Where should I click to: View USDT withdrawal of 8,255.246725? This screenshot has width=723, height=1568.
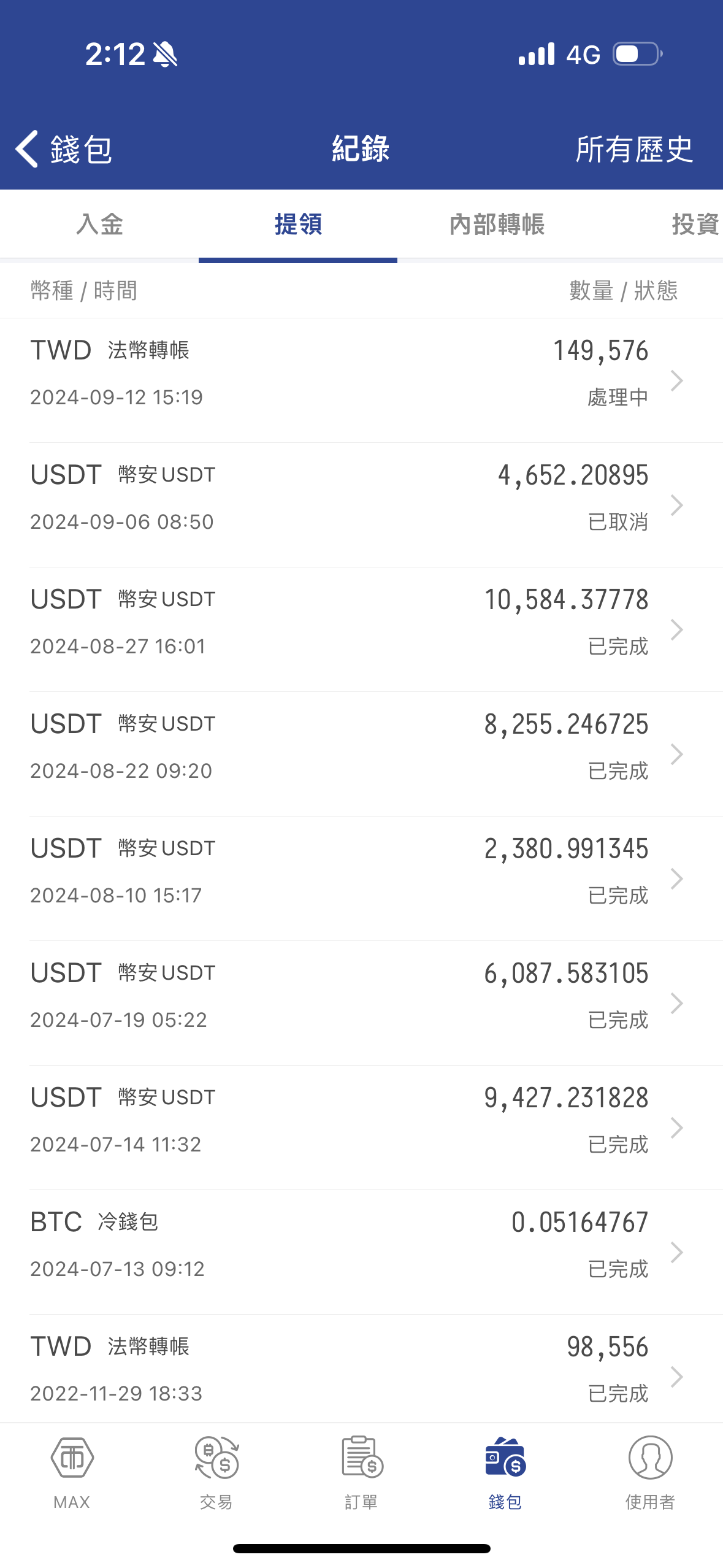click(x=361, y=754)
